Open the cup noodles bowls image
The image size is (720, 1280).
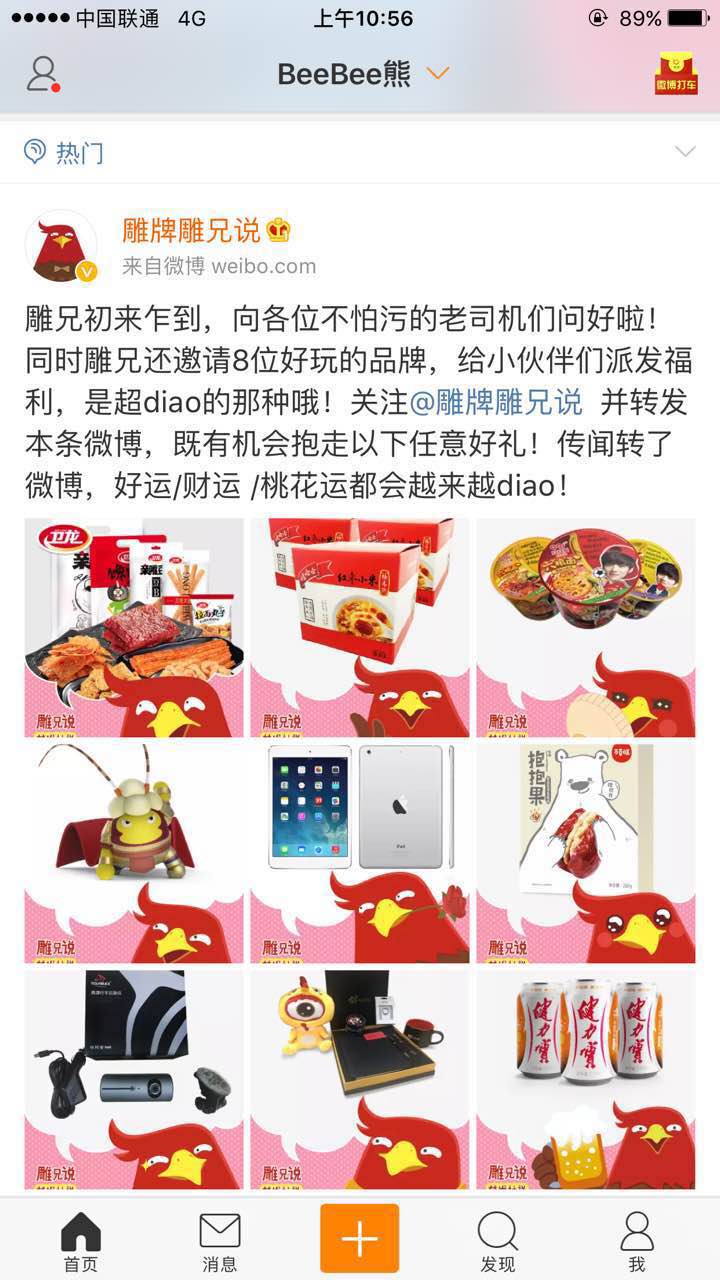(585, 627)
